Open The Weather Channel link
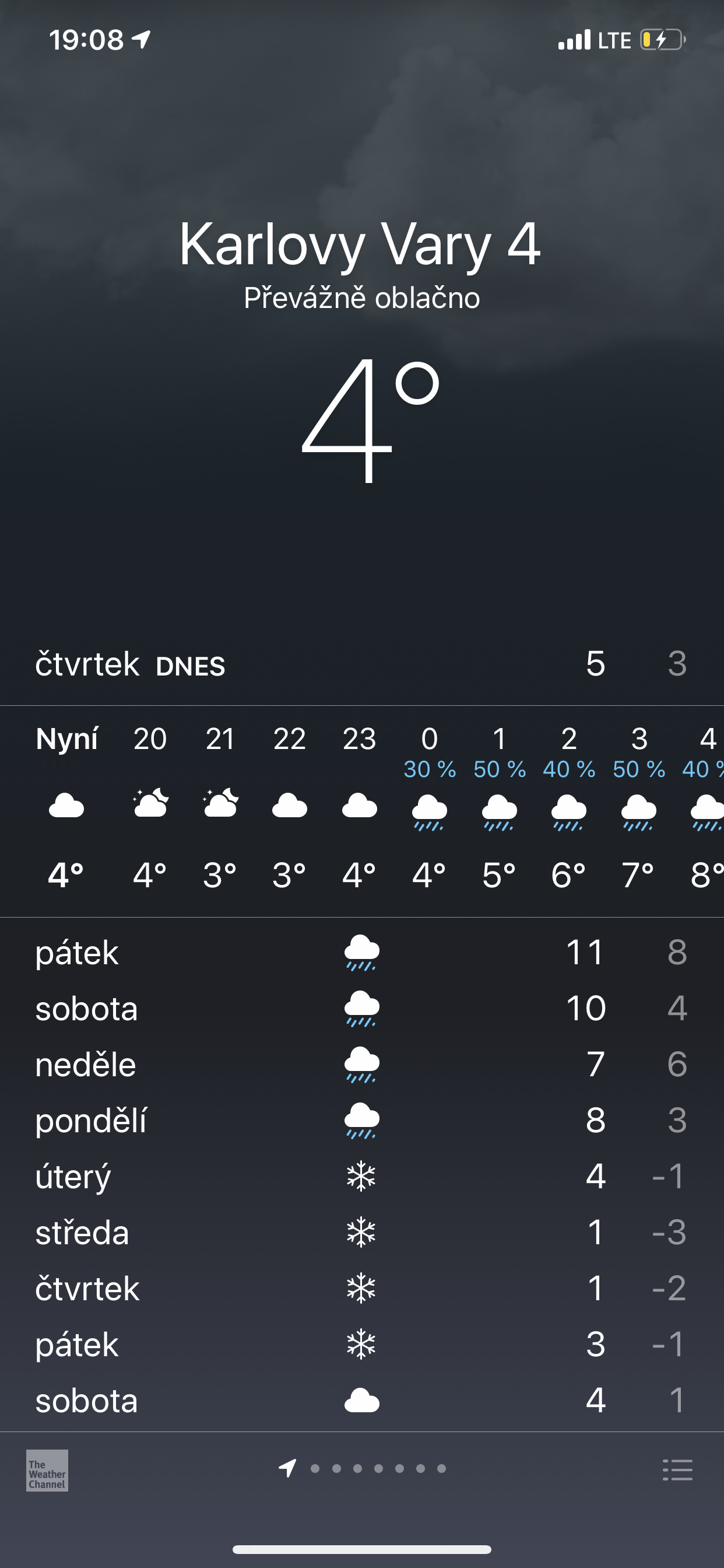The height and width of the screenshot is (1568, 724). tap(47, 1471)
